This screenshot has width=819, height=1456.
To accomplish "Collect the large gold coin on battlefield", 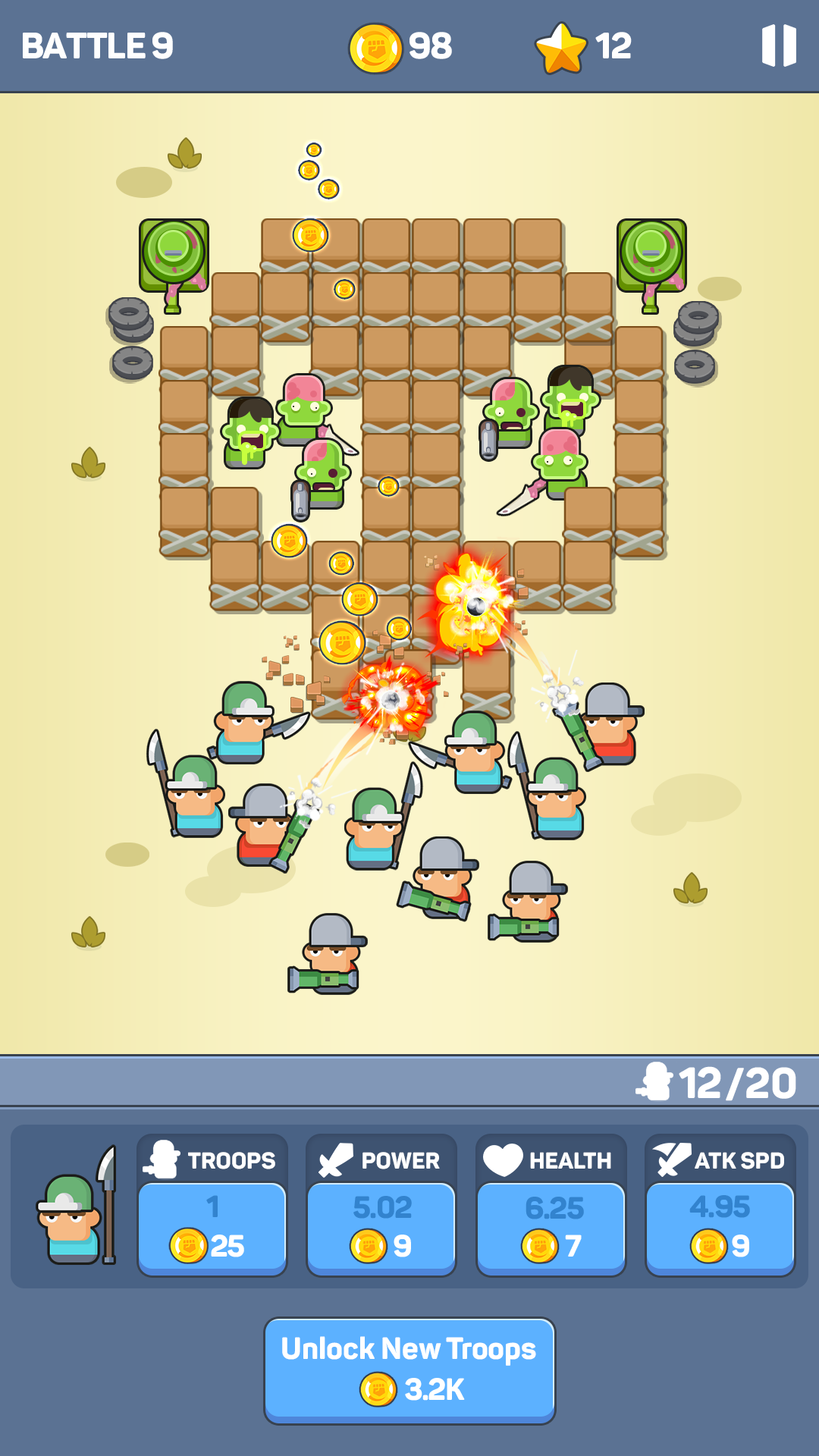I will click(x=341, y=641).
